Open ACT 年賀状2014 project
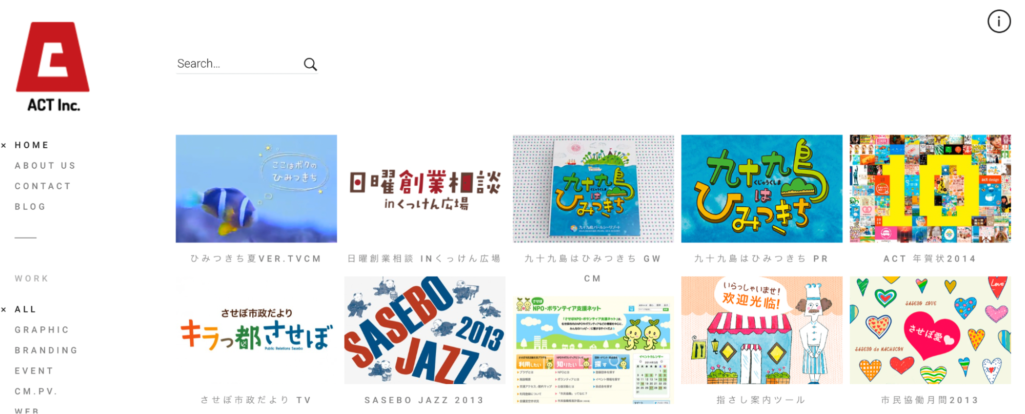The width and height of the screenshot is (1025, 414). (929, 189)
